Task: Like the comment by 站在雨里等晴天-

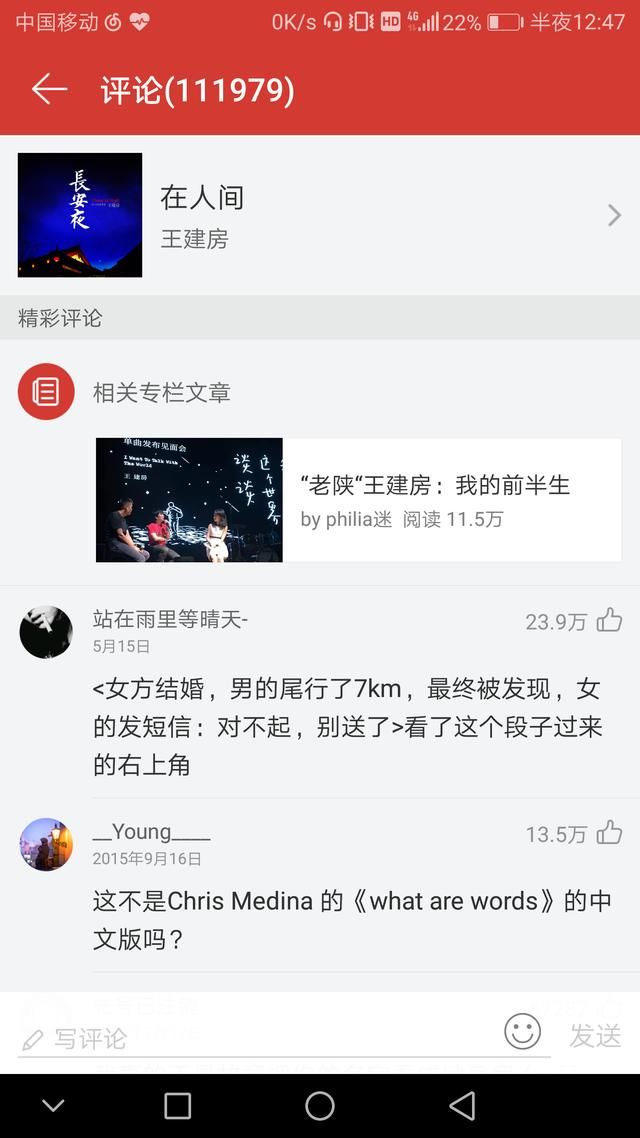Action: 609,621
